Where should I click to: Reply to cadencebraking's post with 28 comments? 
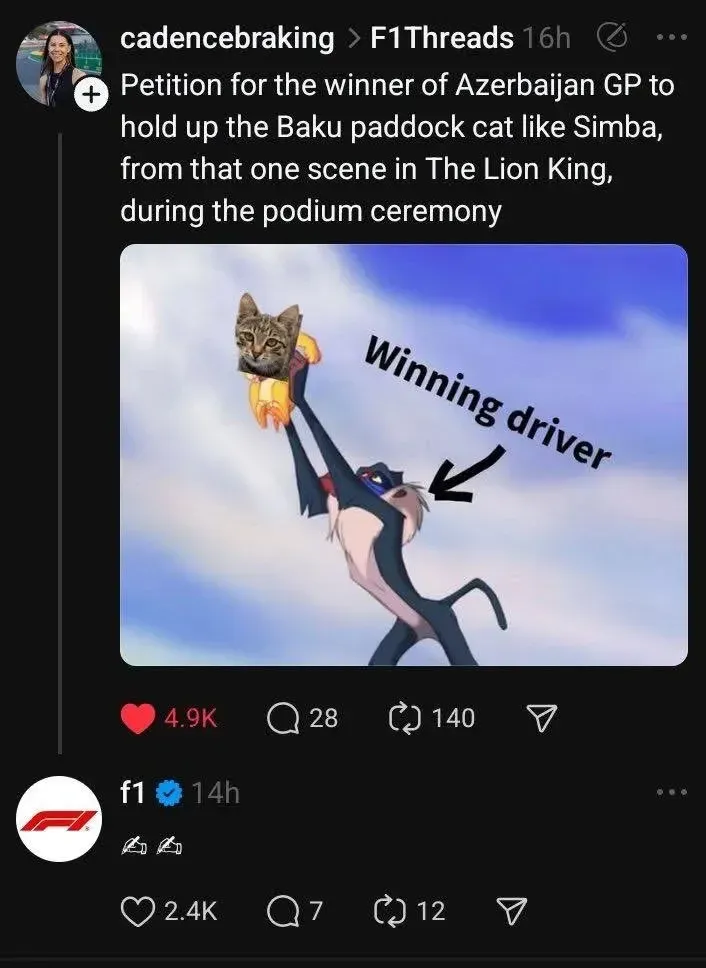[287, 717]
